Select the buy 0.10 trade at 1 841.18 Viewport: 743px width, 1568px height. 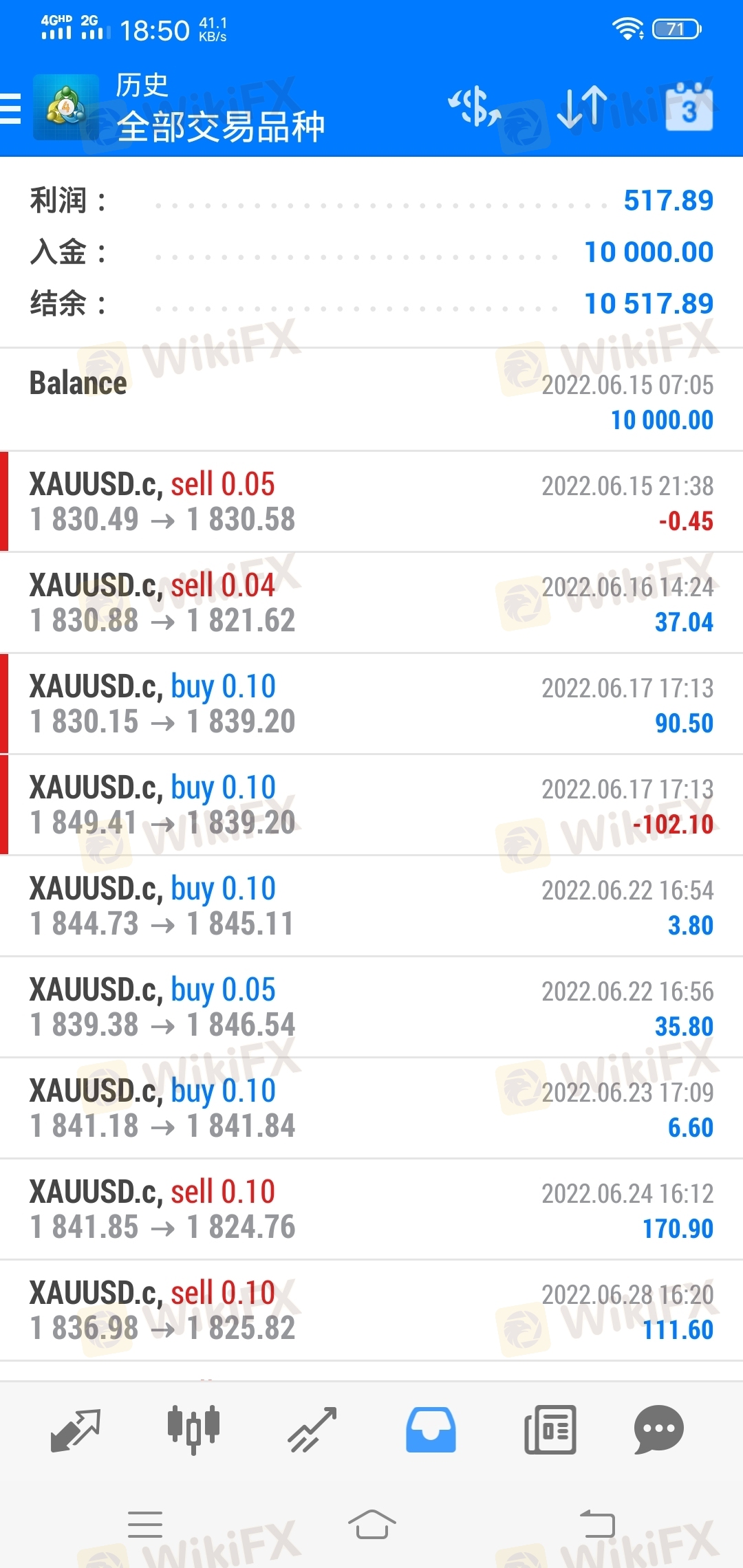coord(371,1109)
